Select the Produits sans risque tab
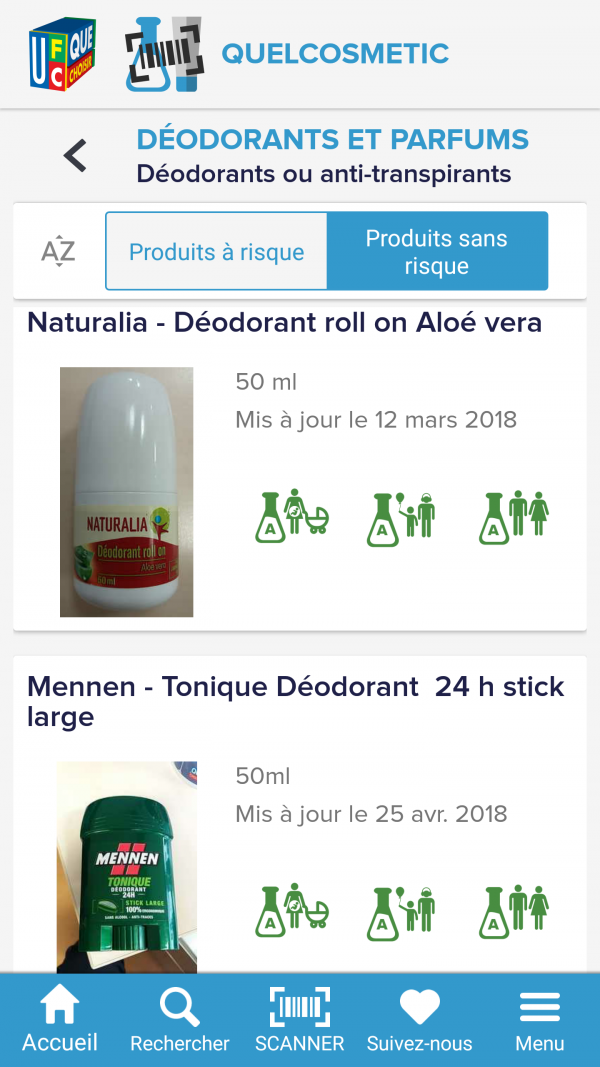Viewport: 600px width, 1067px height. point(437,252)
